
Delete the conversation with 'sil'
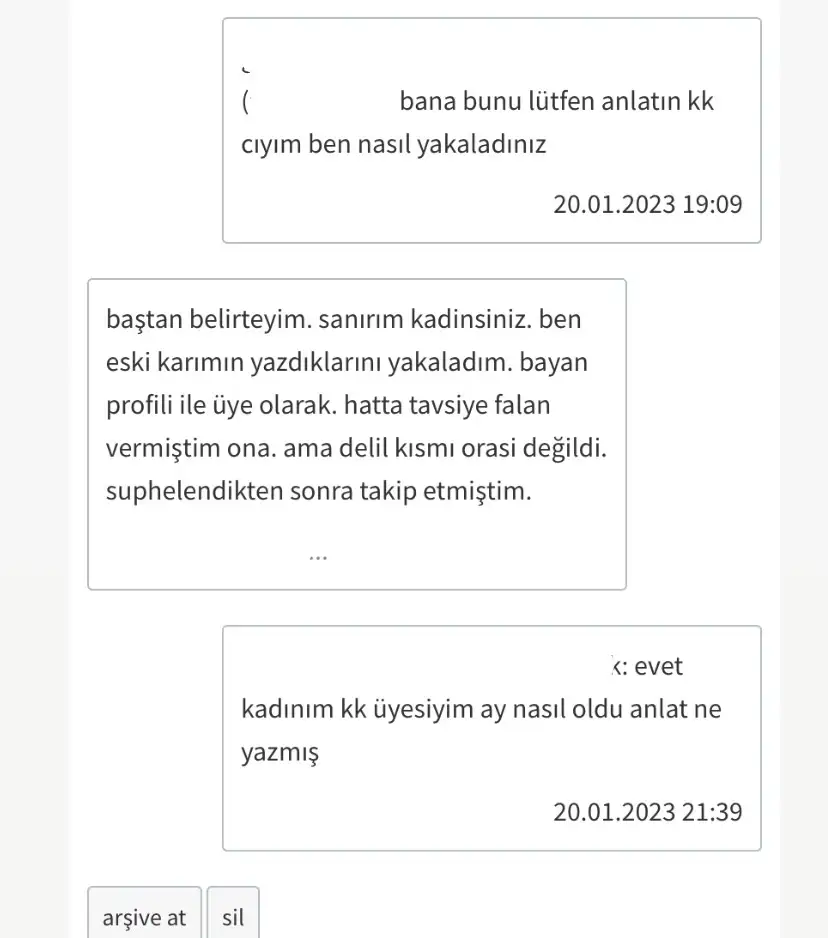coord(233,915)
